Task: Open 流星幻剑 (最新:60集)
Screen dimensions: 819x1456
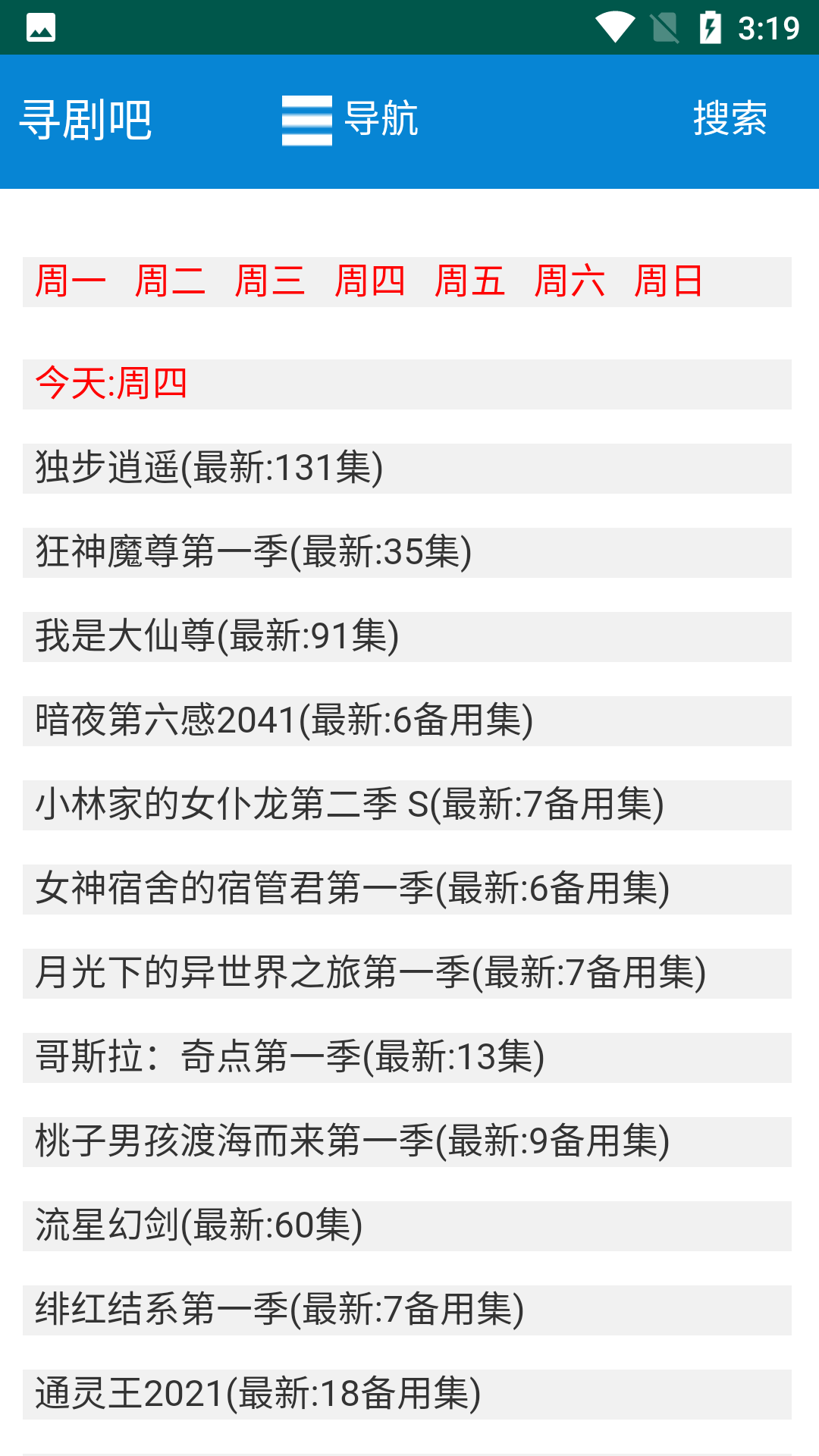Action: pos(407,1226)
